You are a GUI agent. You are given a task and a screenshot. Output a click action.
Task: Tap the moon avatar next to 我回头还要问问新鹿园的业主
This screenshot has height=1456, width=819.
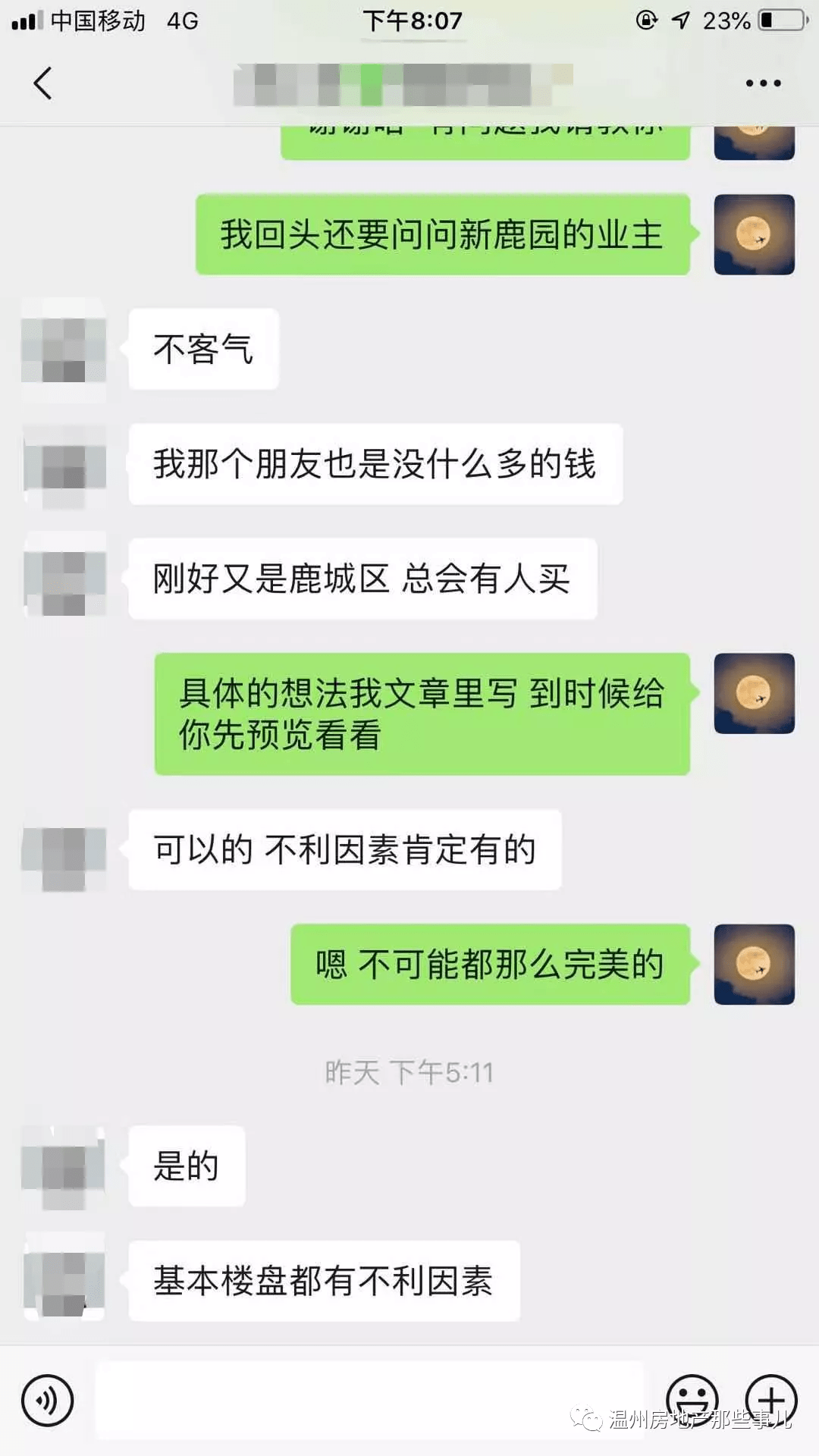coord(754,234)
